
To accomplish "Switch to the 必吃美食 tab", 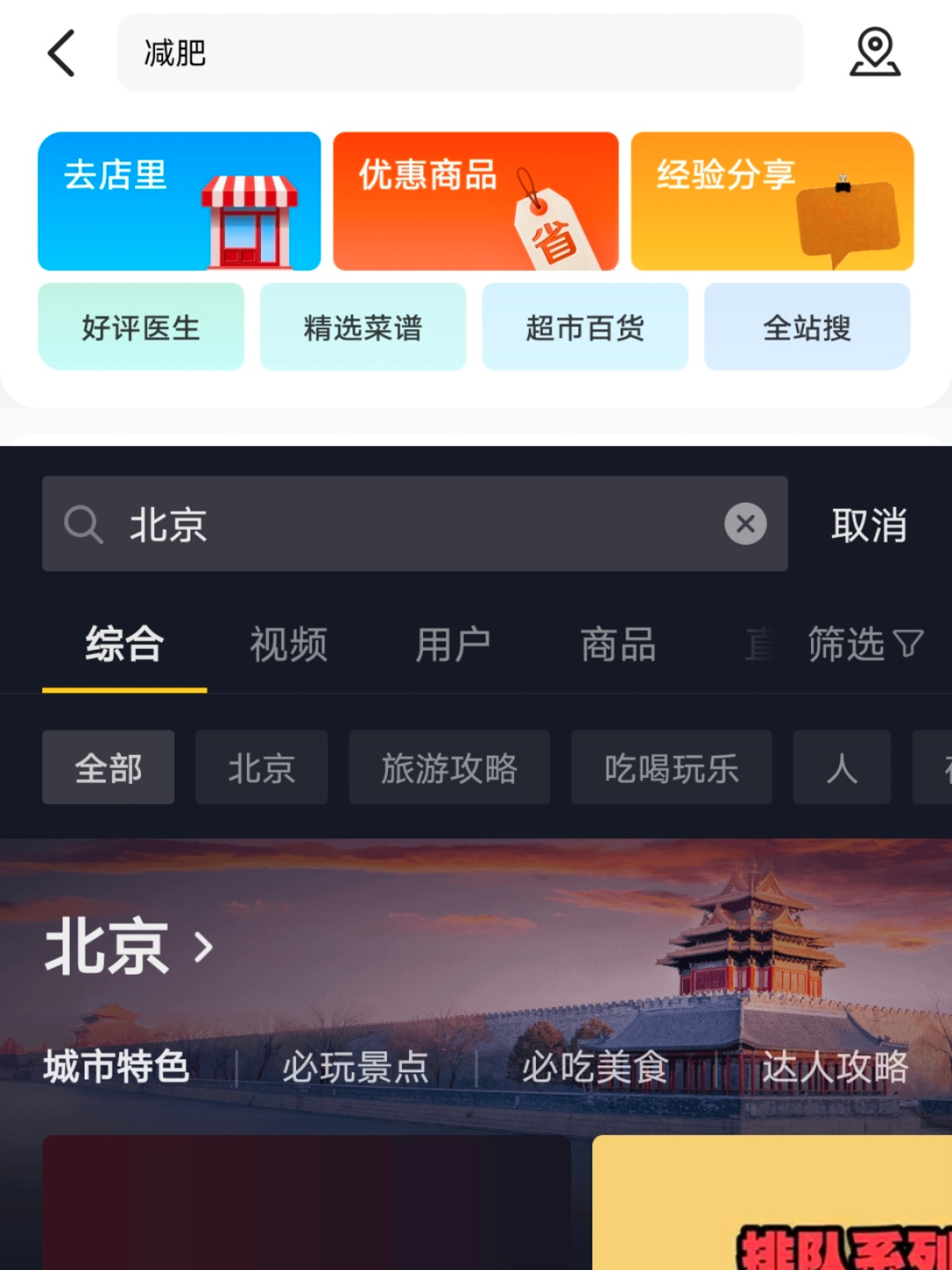I will coord(594,1067).
